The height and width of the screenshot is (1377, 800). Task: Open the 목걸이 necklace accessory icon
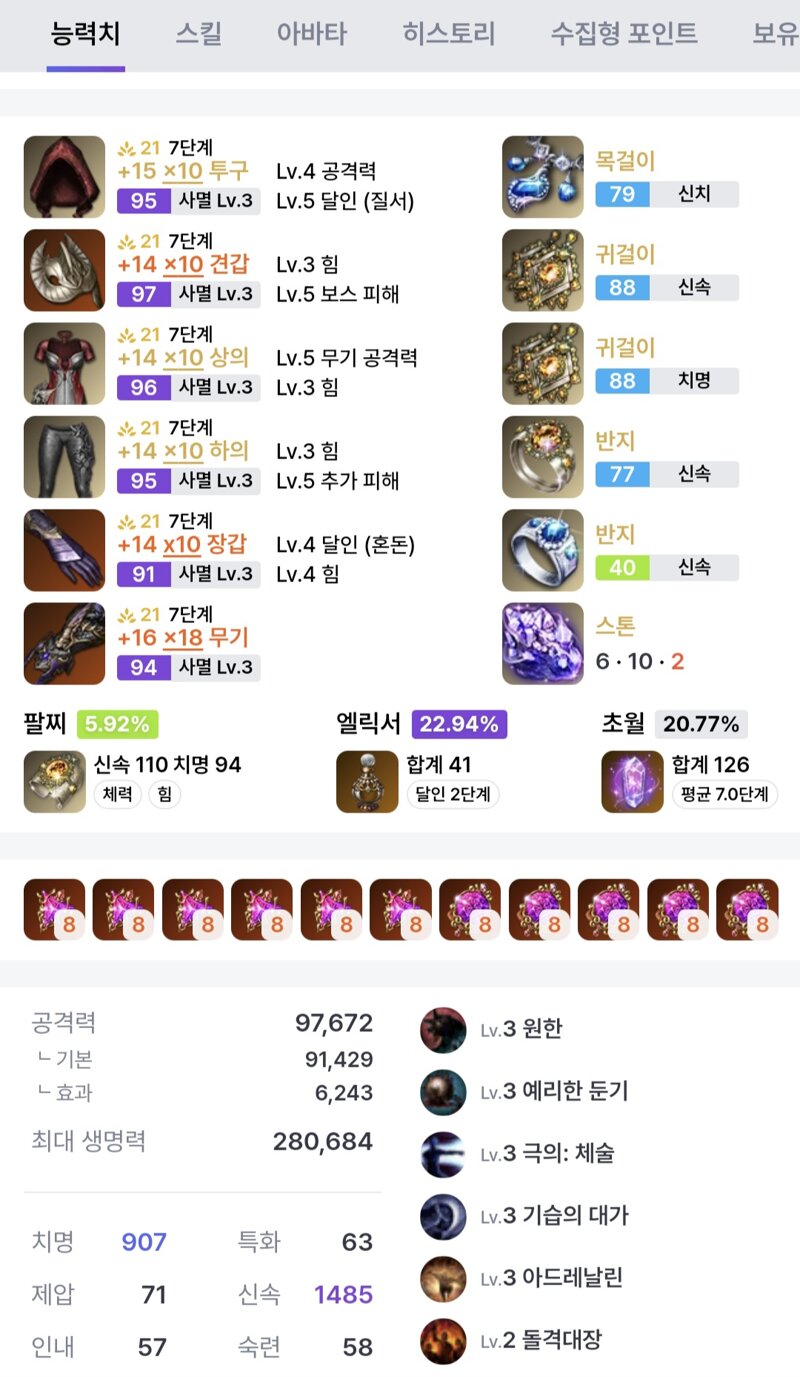[x=543, y=177]
